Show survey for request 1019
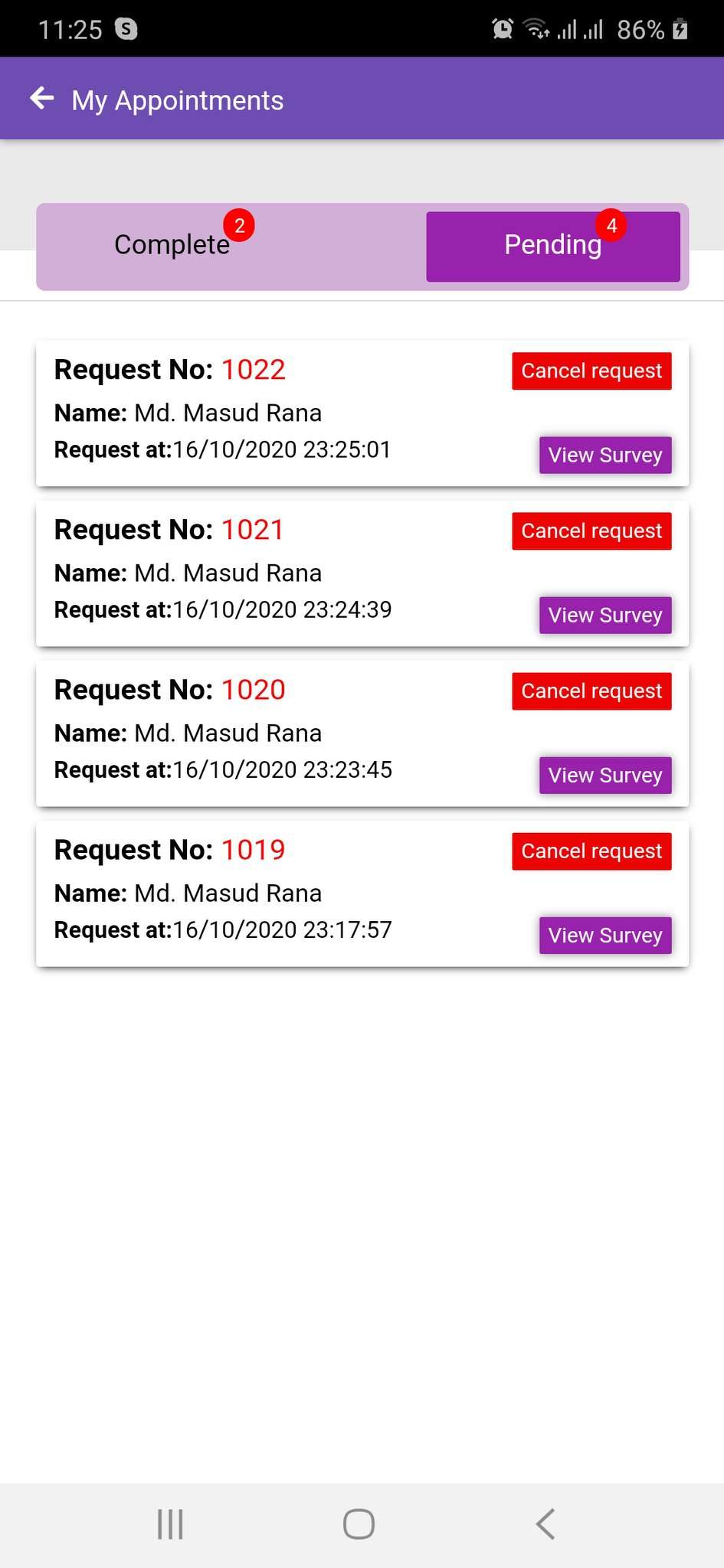This screenshot has height=1568, width=724. [605, 936]
